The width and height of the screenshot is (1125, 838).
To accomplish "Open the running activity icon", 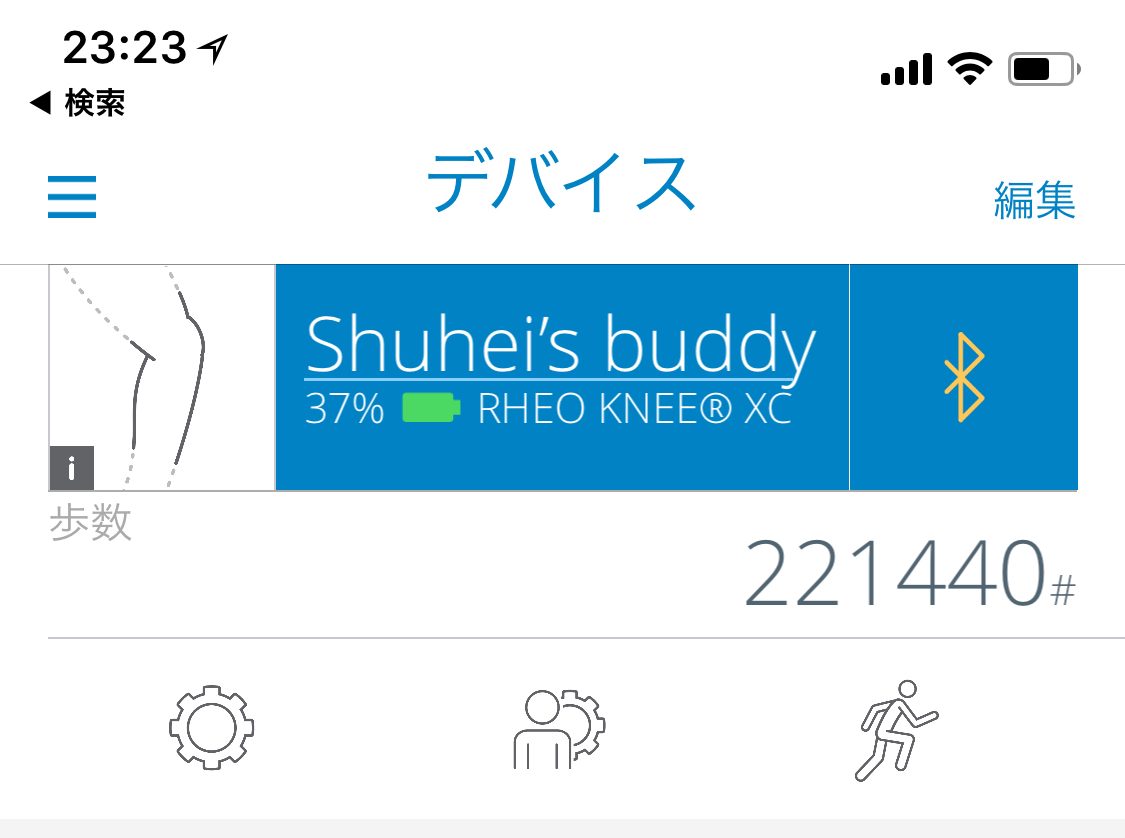I will [897, 729].
